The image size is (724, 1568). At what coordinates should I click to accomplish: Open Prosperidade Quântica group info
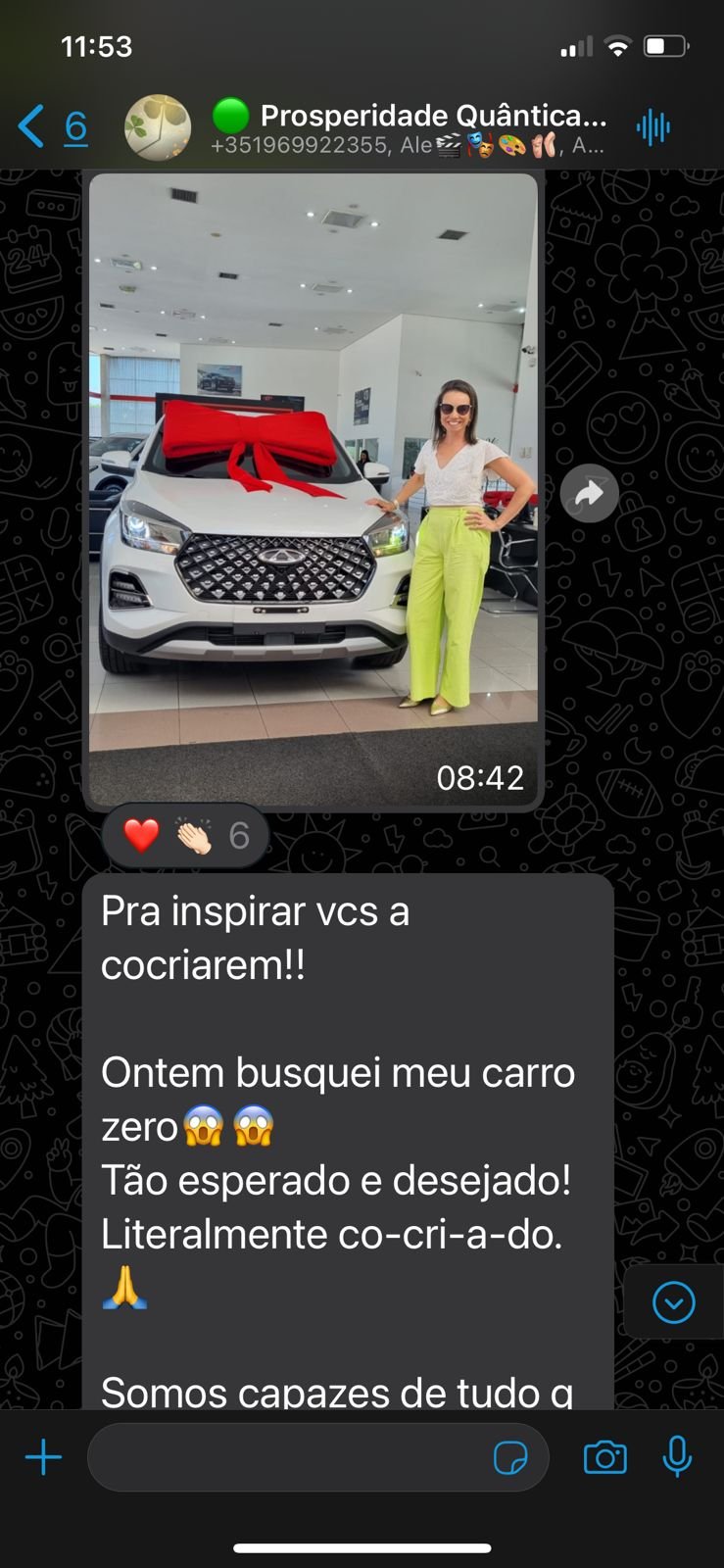411,127
